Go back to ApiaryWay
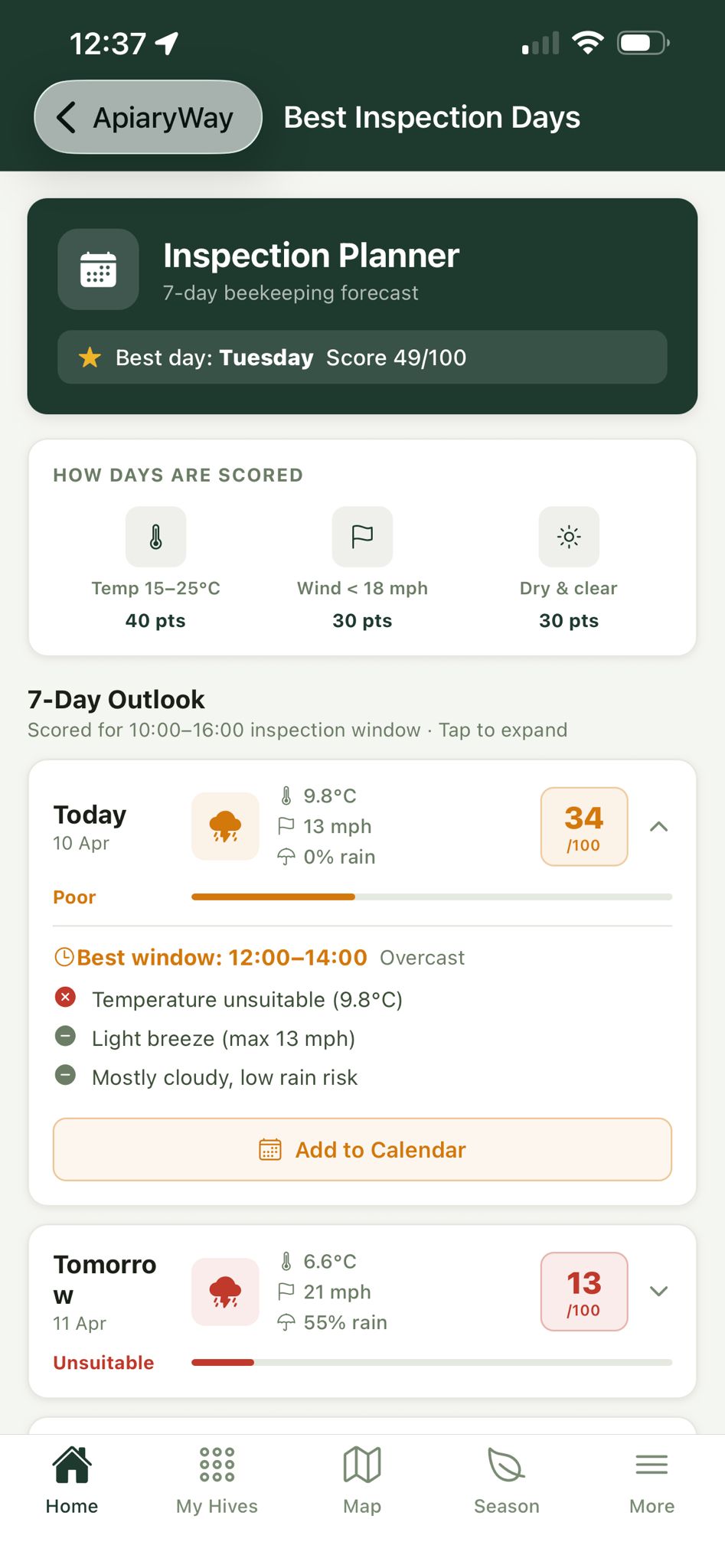Image resolution: width=725 pixels, height=1568 pixels. point(148,118)
